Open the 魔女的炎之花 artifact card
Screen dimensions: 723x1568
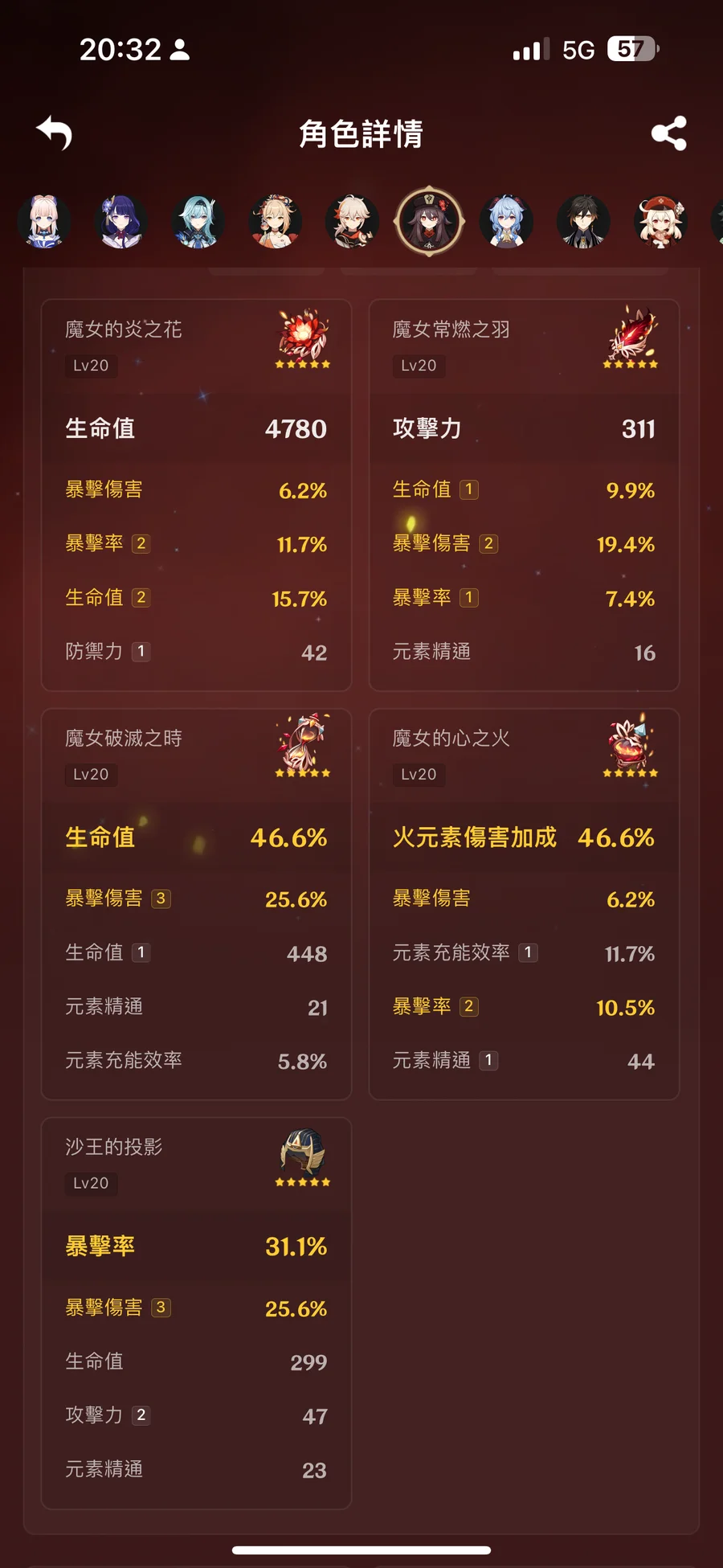(197, 495)
